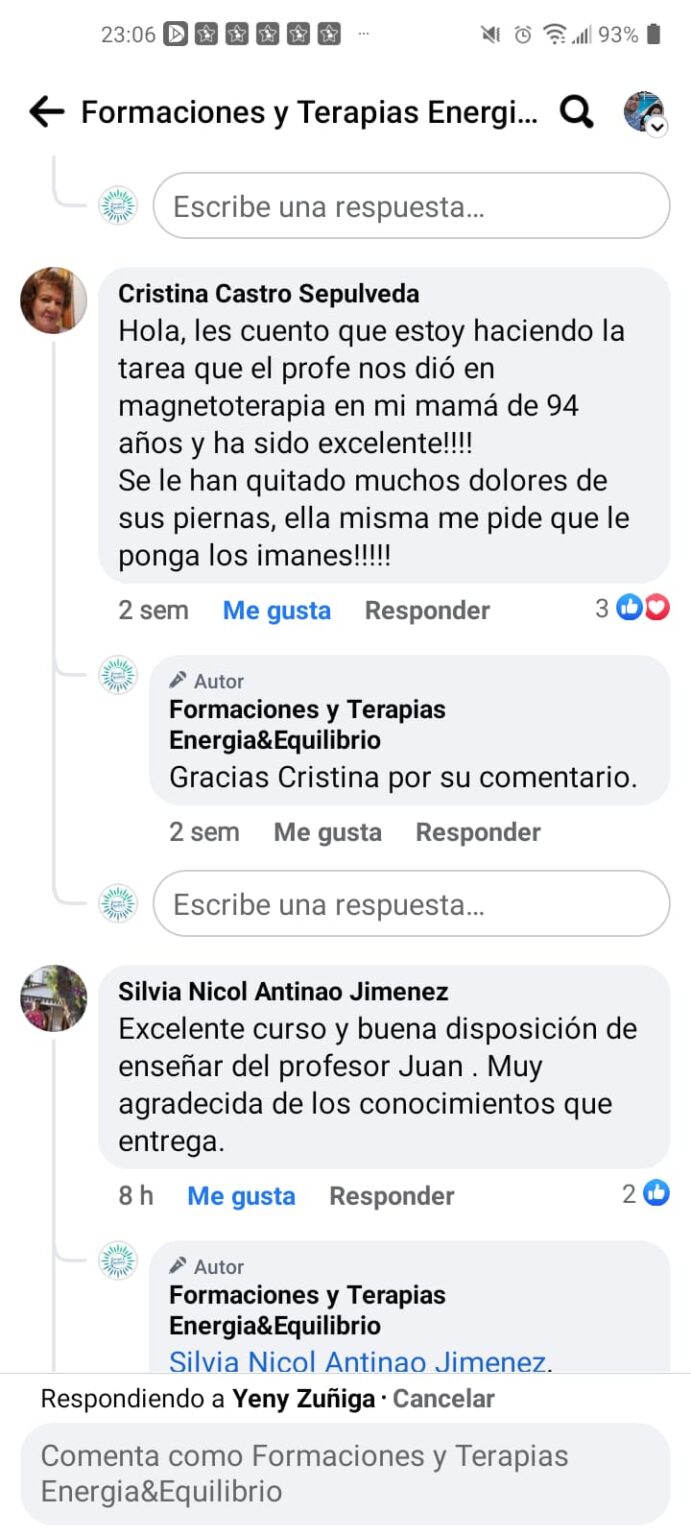Viewport: 691px width, 1536px height.
Task: Reply to the 'Gracias Cristina' comment
Action: tap(478, 832)
